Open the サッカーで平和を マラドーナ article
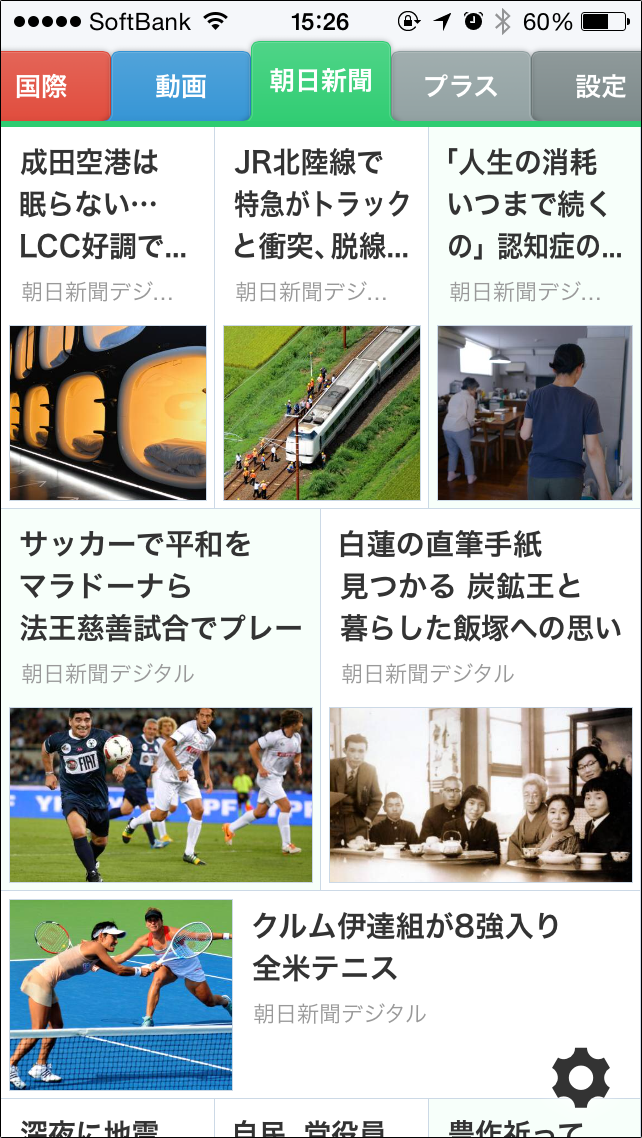 (x=160, y=700)
